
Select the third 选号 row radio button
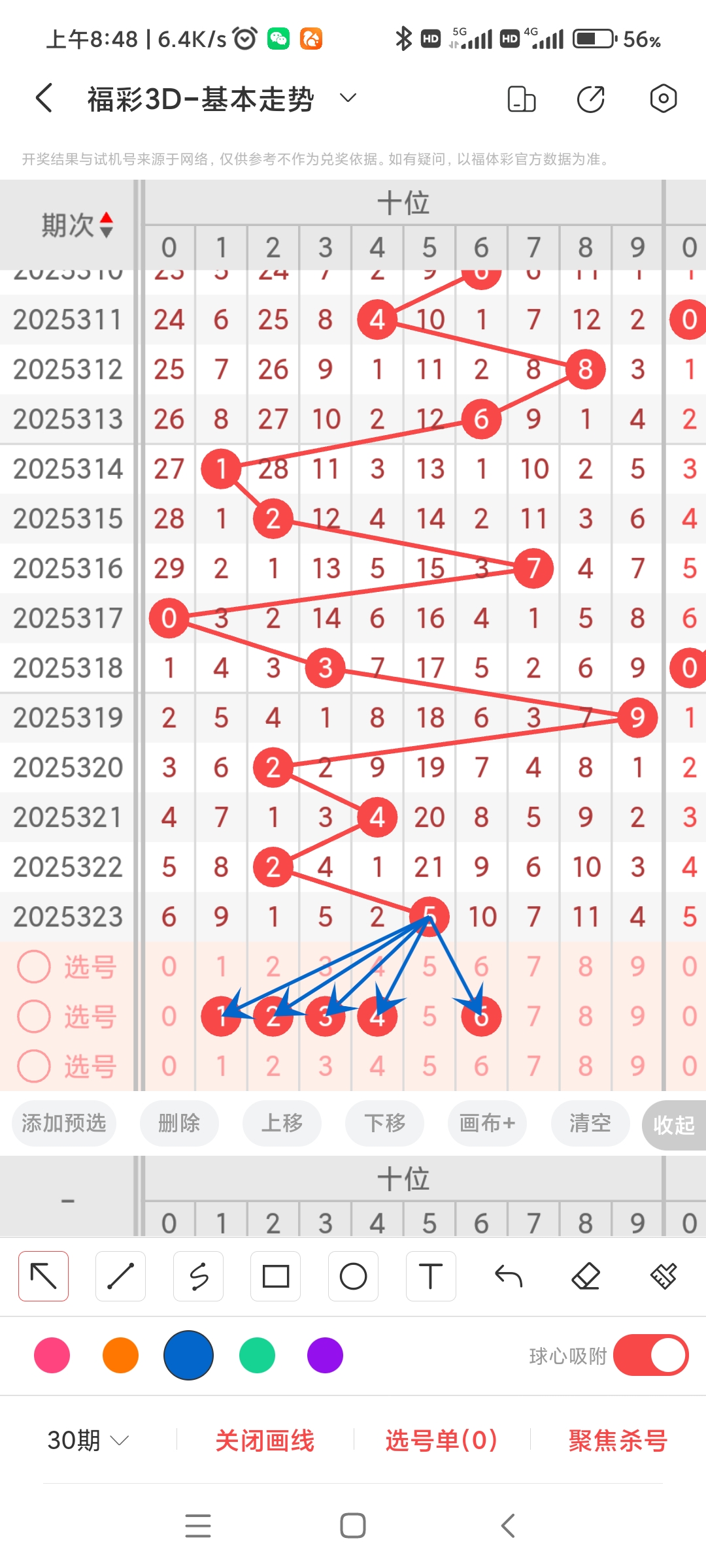pyautogui.click(x=34, y=1066)
